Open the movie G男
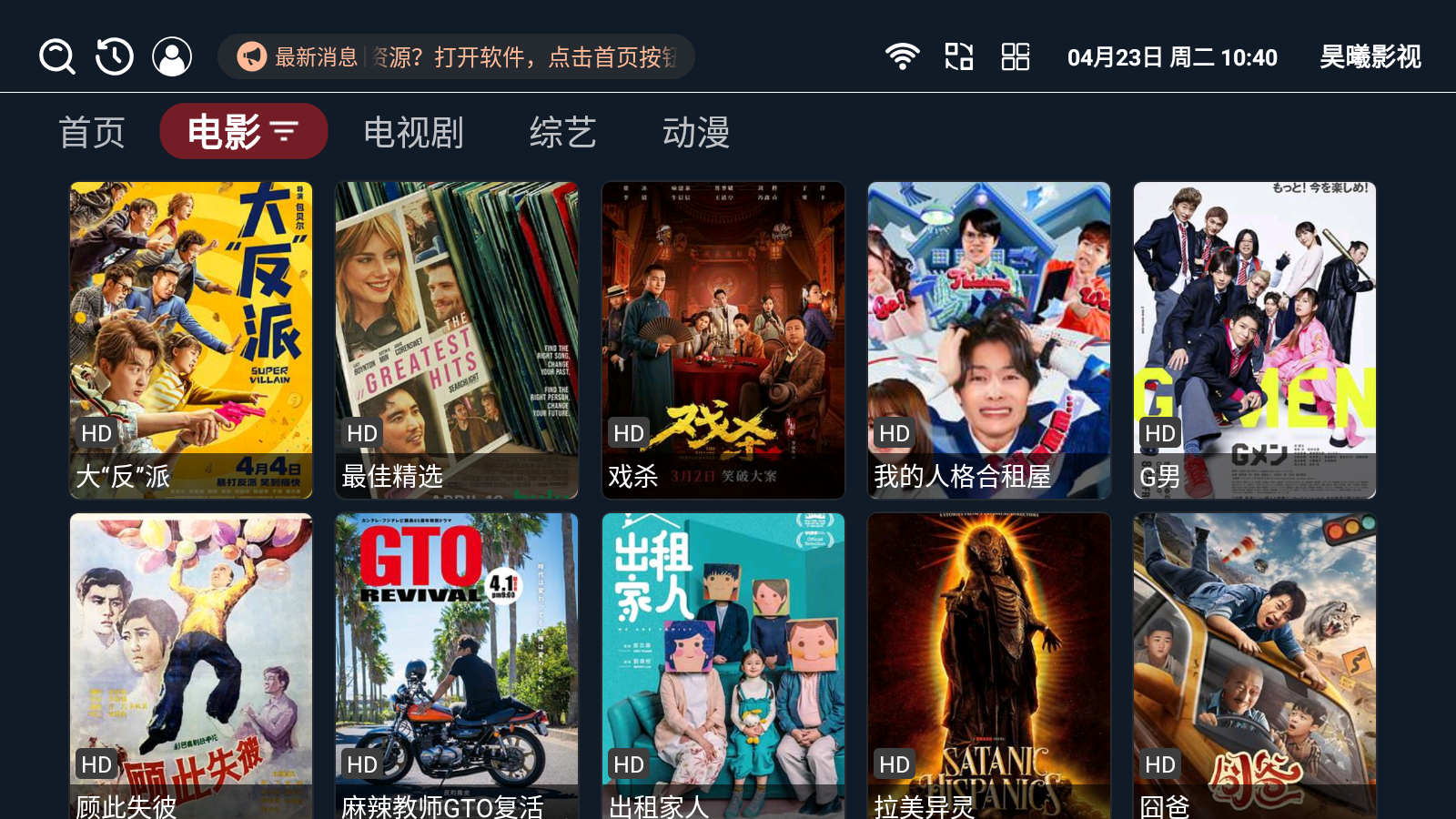The width and height of the screenshot is (1456, 819). (1255, 339)
